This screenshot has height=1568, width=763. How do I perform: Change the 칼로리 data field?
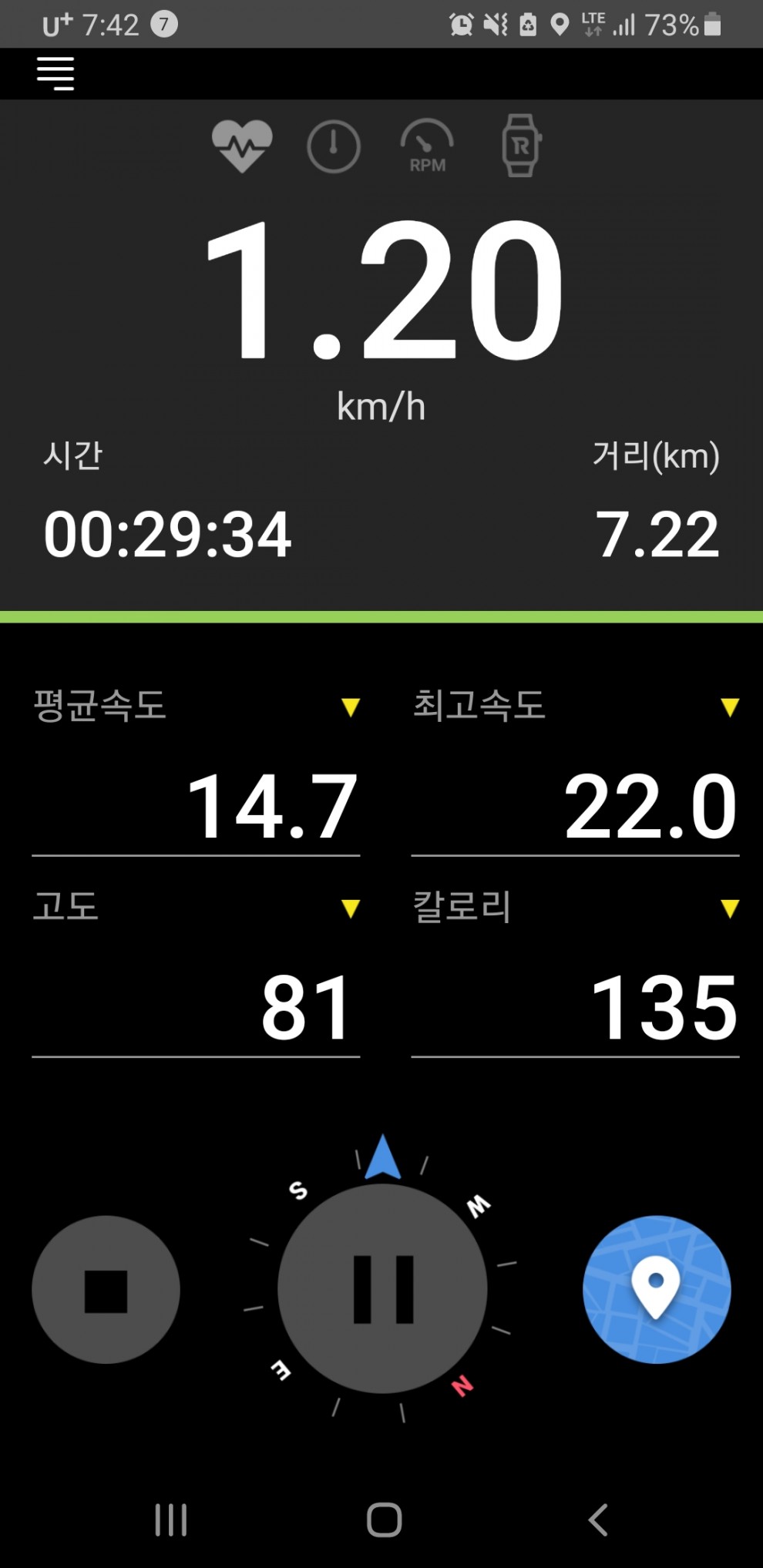click(x=729, y=908)
